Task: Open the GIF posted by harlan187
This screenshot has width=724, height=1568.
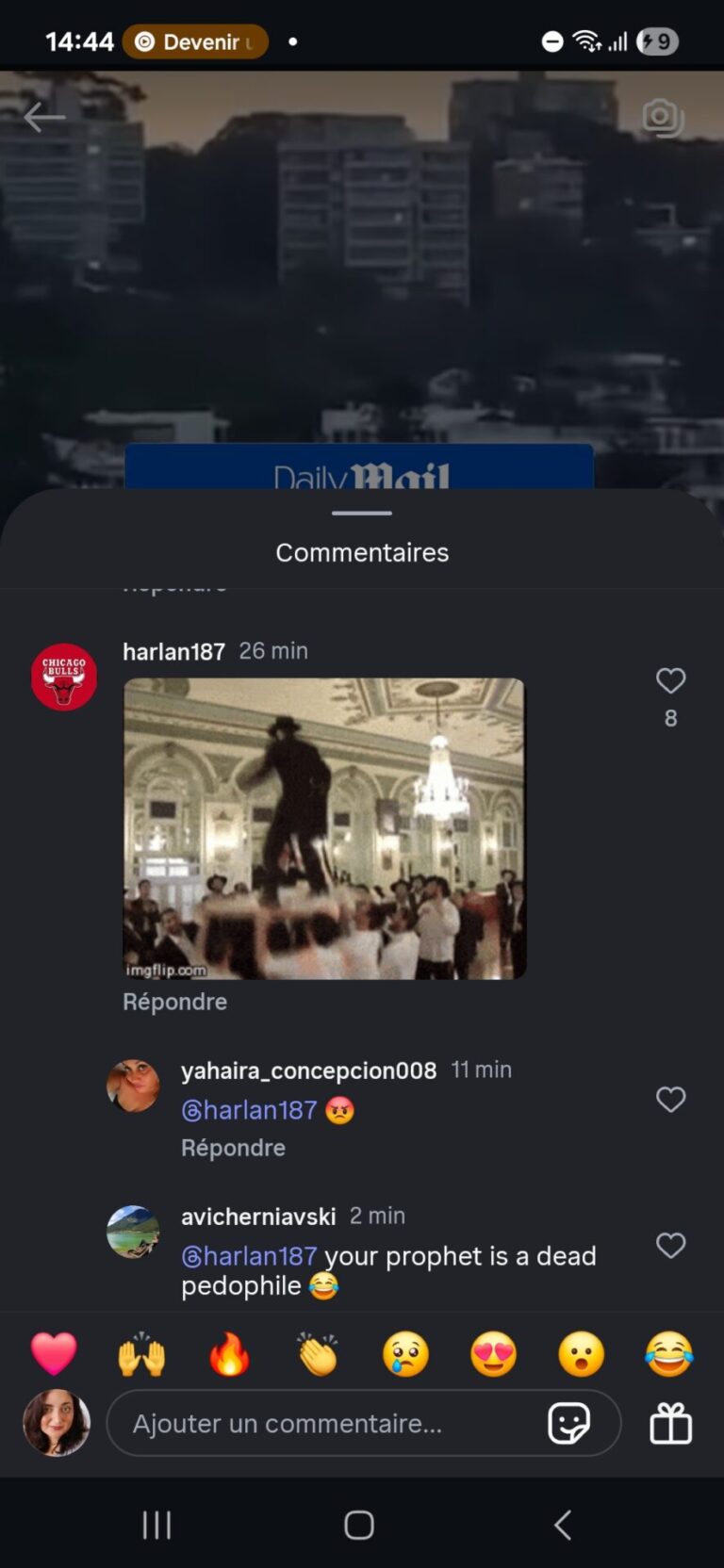Action: tap(324, 828)
